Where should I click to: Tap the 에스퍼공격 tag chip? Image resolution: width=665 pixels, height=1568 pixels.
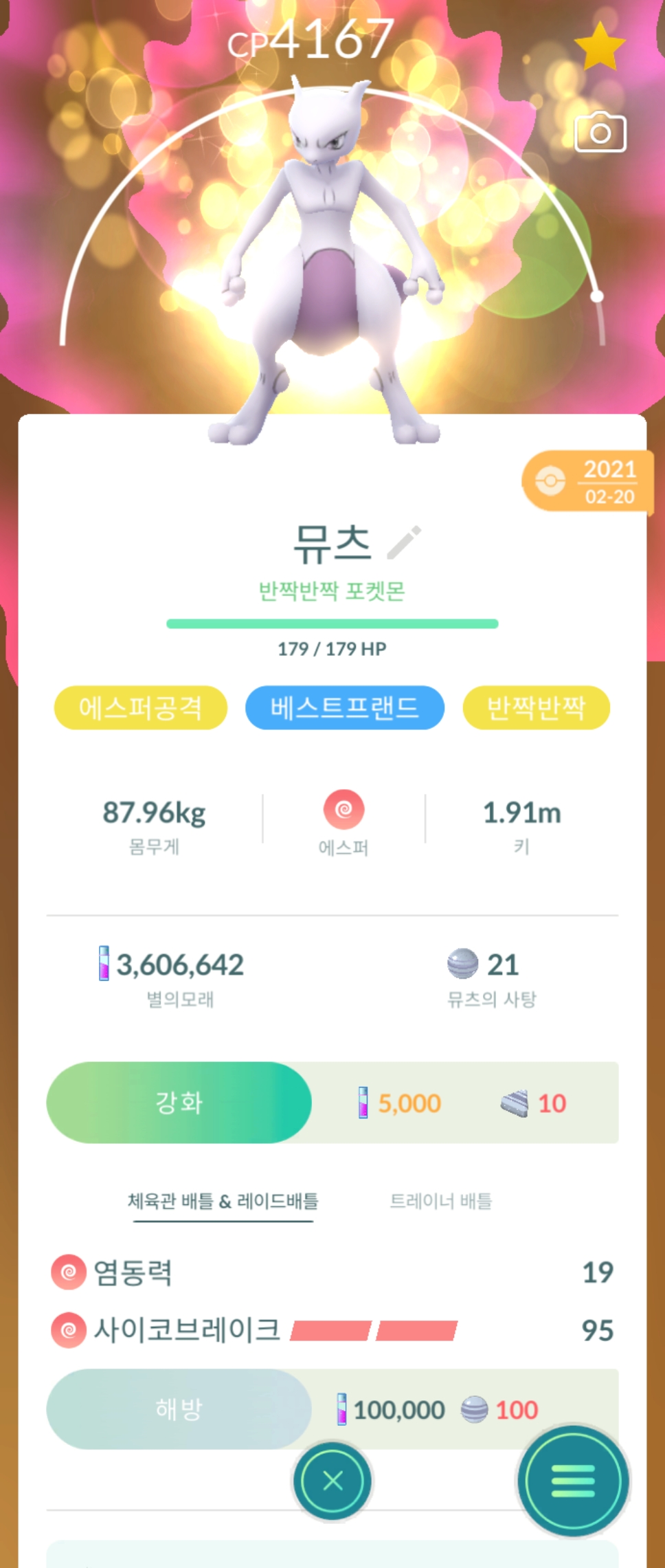(x=141, y=707)
